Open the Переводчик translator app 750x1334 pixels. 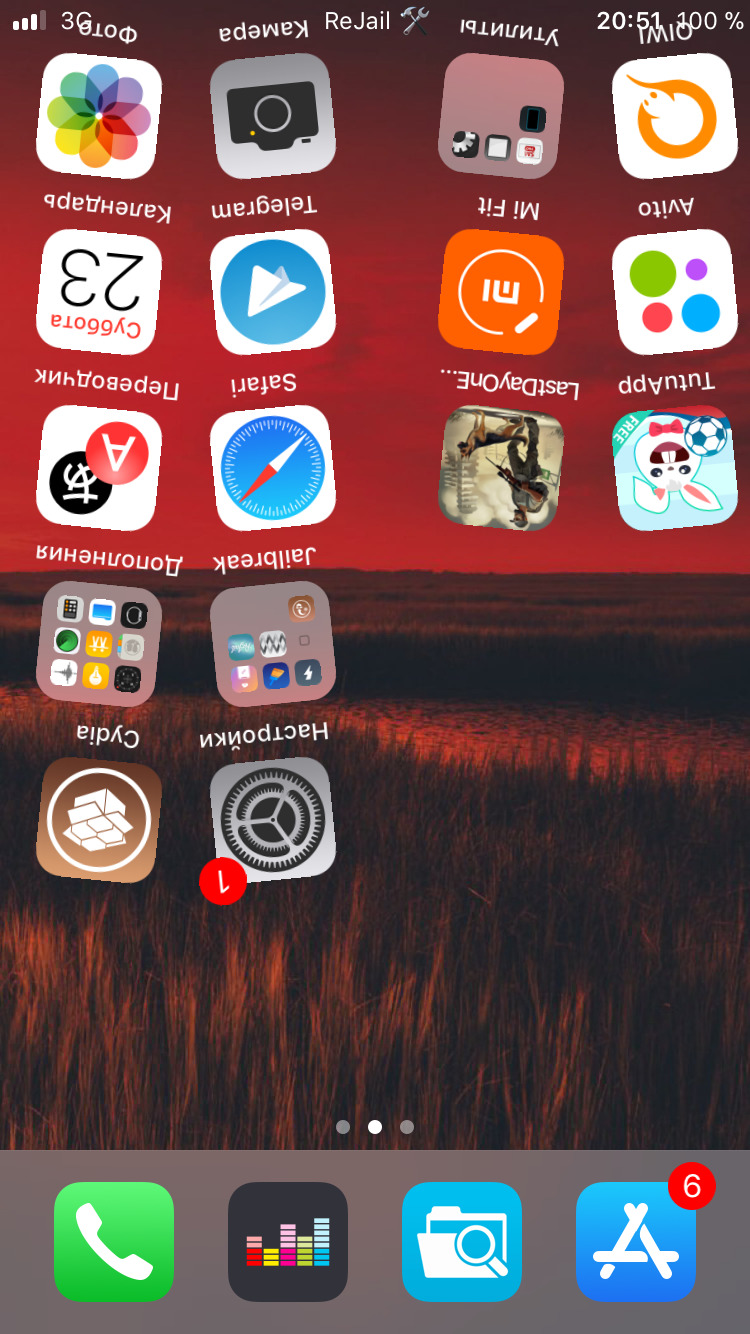point(99,468)
